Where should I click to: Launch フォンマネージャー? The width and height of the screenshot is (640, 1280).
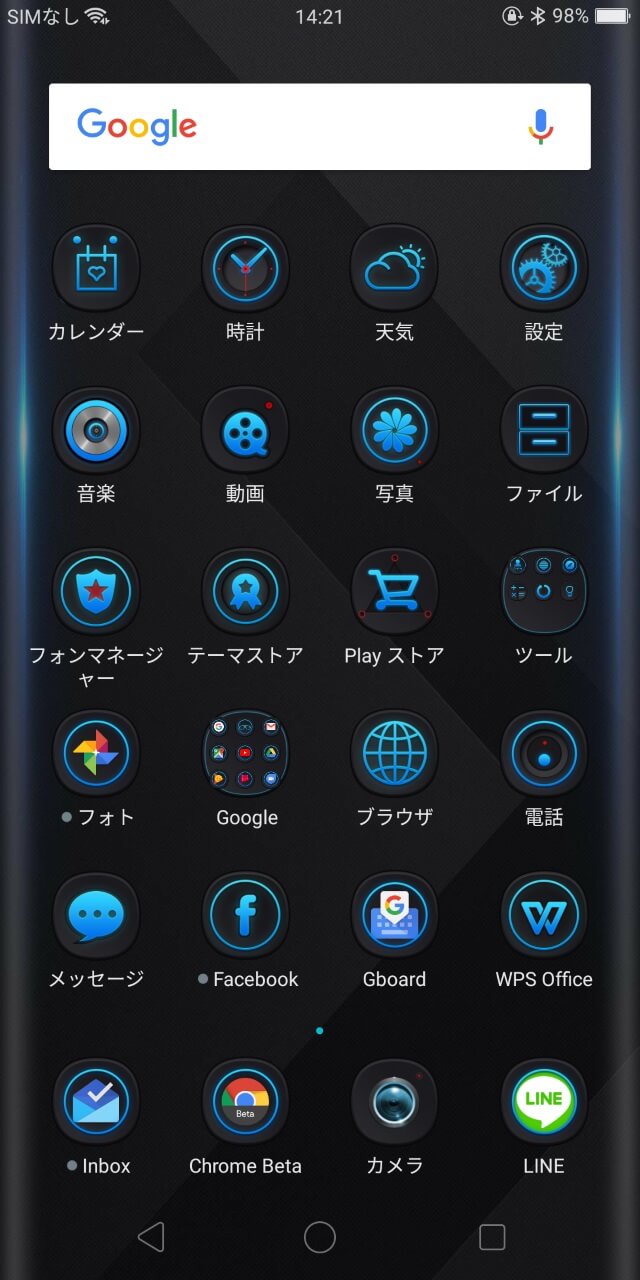tap(96, 592)
